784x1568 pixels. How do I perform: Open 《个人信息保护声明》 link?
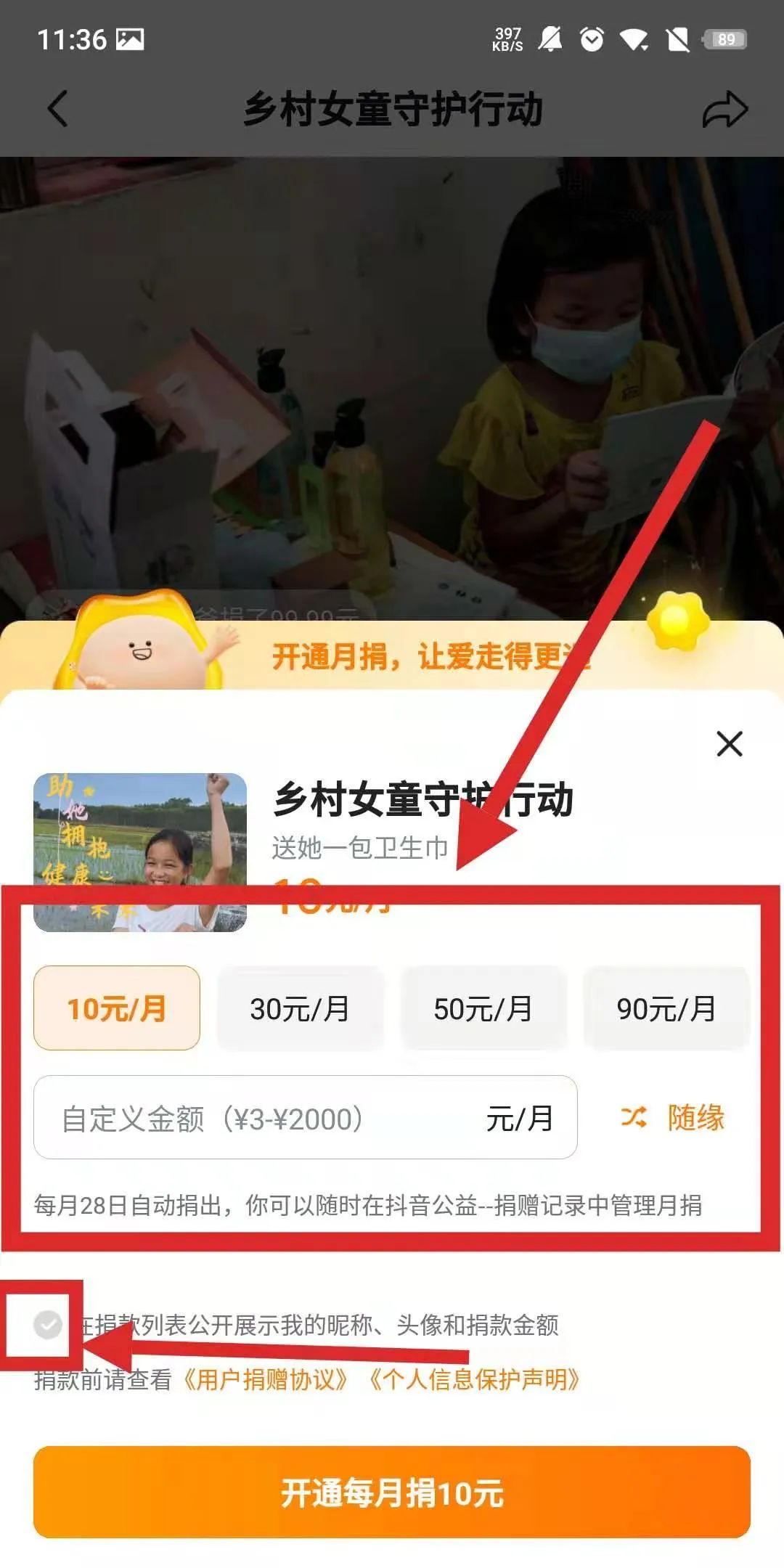click(473, 1379)
